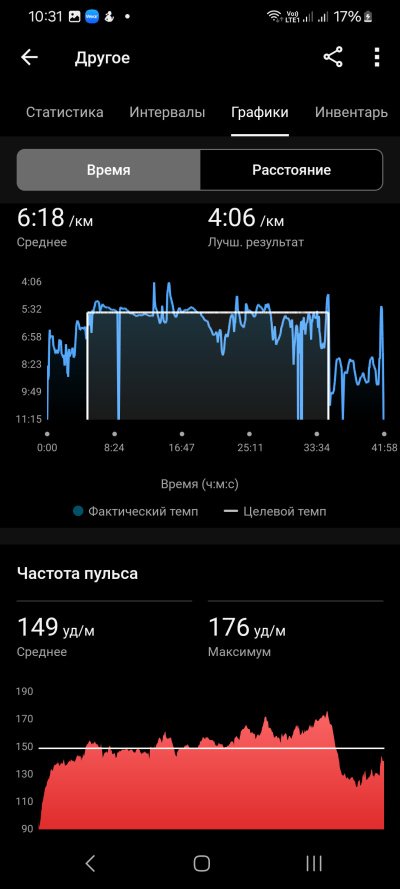Open the recent apps view
The image size is (400, 889).
[x=313, y=863]
